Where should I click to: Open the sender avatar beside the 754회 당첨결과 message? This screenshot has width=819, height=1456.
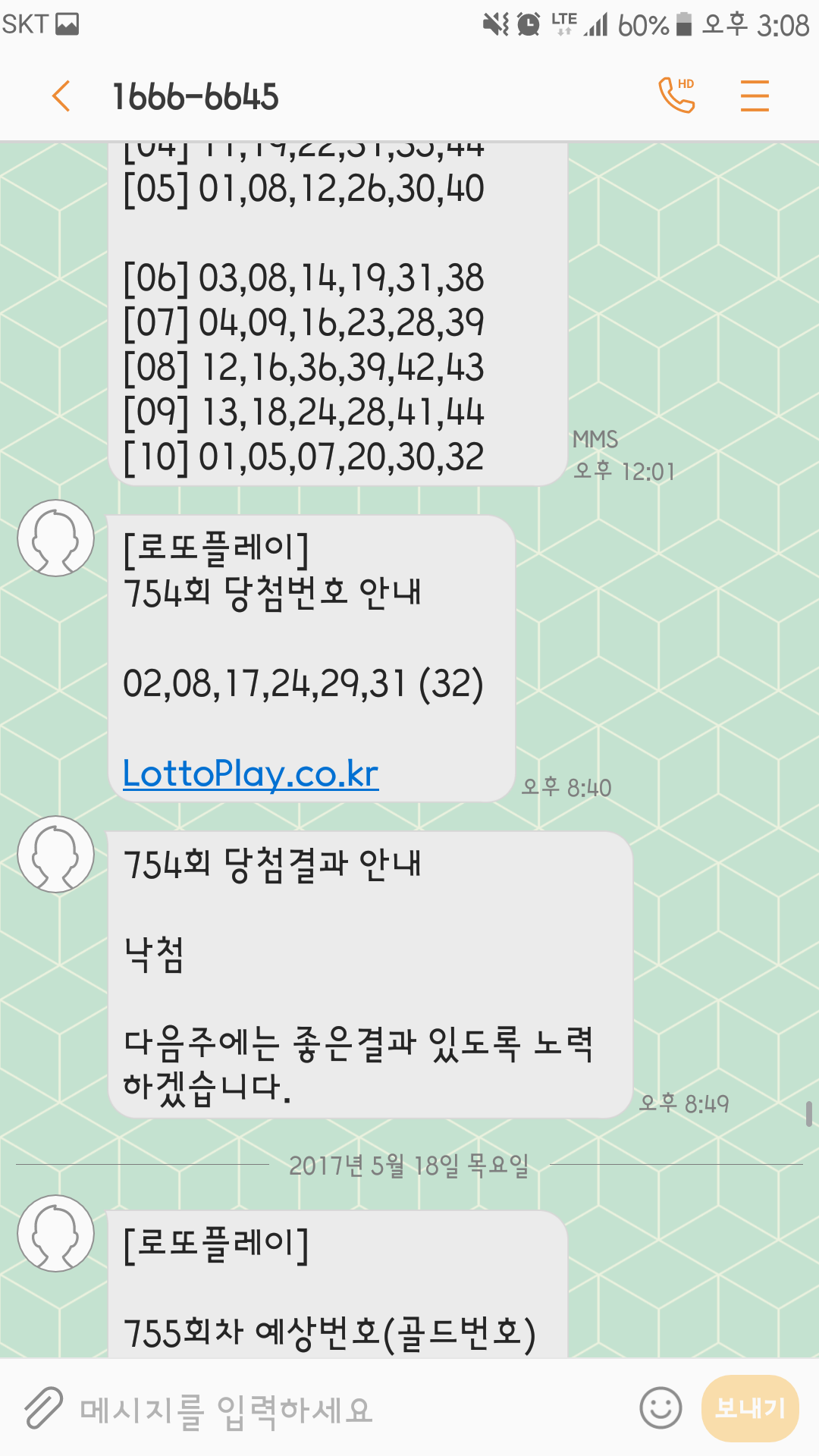[x=56, y=854]
